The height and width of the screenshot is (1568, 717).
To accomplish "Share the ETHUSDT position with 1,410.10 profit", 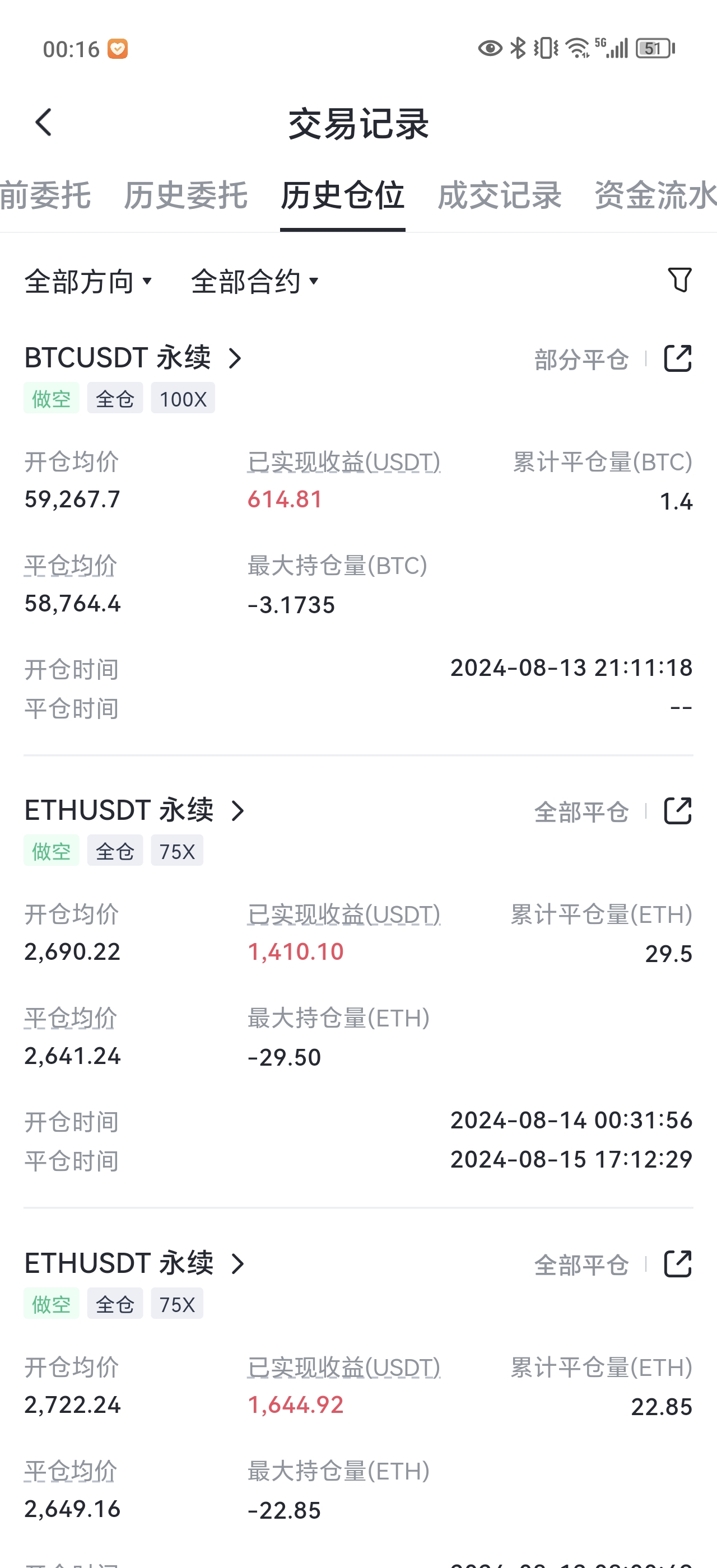I will pos(677,811).
